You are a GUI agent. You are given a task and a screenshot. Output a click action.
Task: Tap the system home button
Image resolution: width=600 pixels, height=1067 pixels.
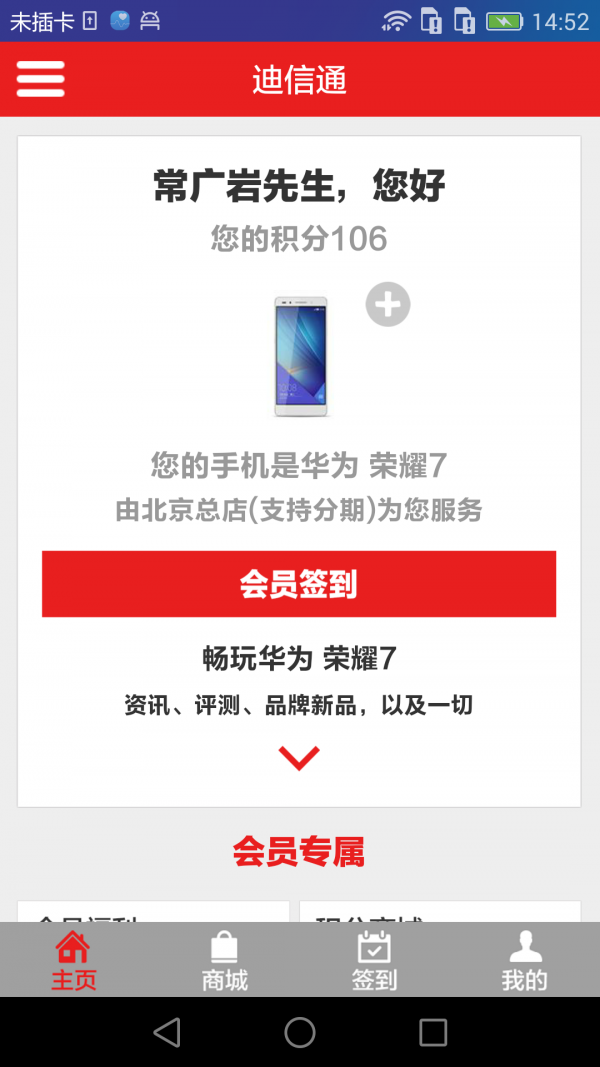[x=300, y=1032]
